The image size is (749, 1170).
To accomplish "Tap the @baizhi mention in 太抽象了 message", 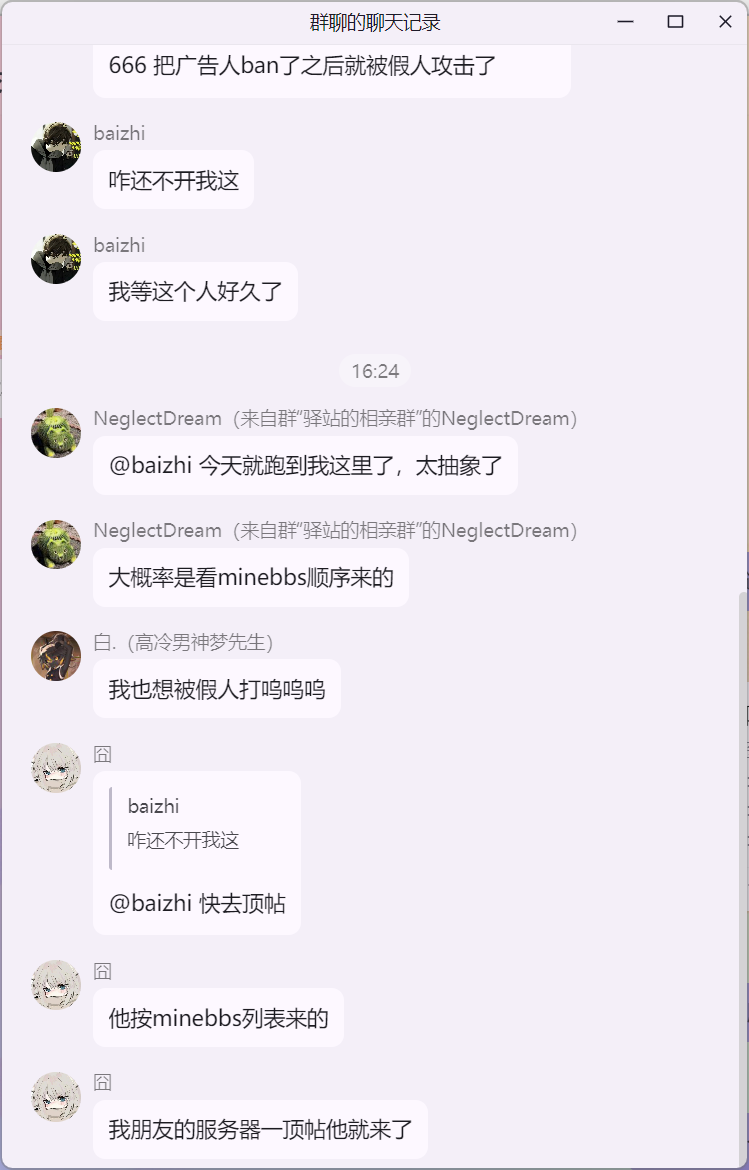I will pyautogui.click(x=150, y=465).
